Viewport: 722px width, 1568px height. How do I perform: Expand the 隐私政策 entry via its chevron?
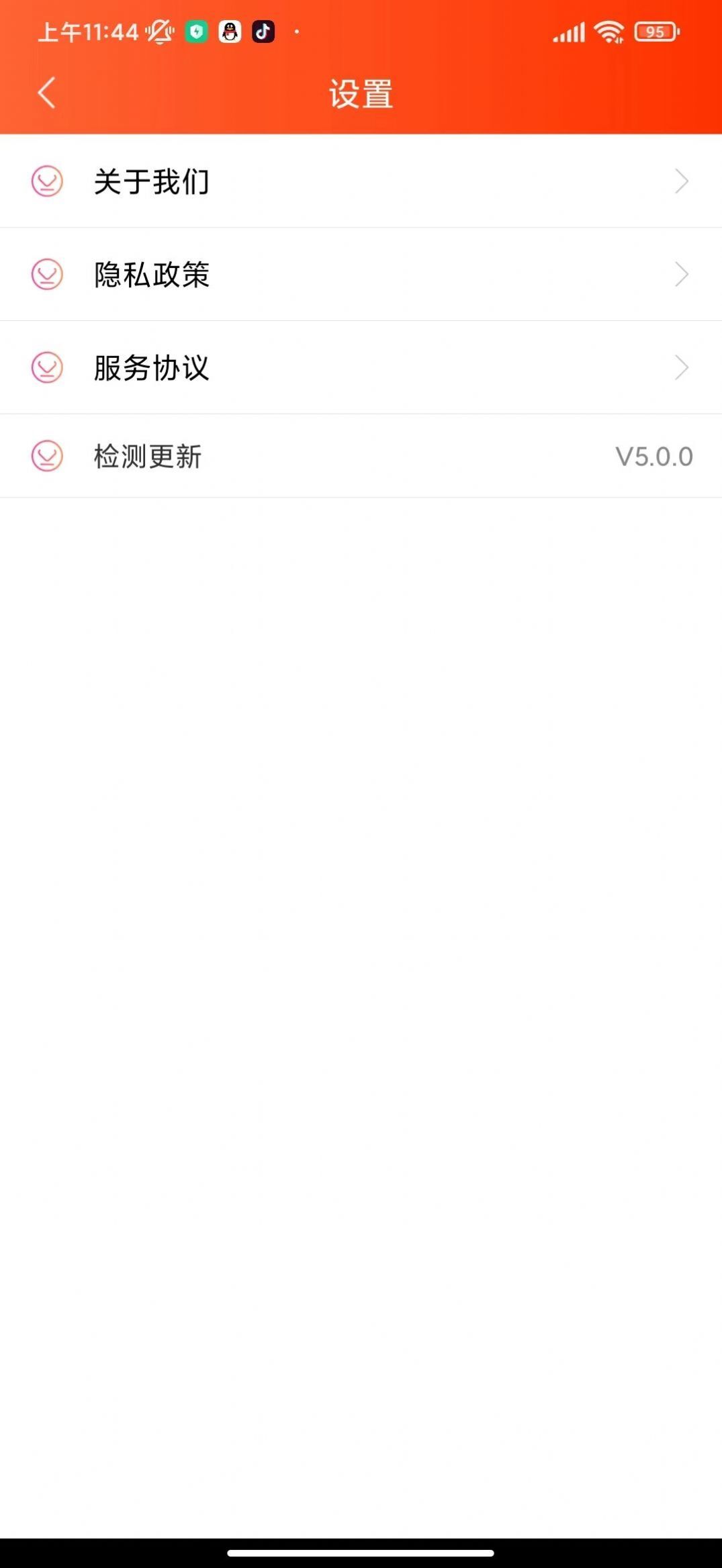681,274
